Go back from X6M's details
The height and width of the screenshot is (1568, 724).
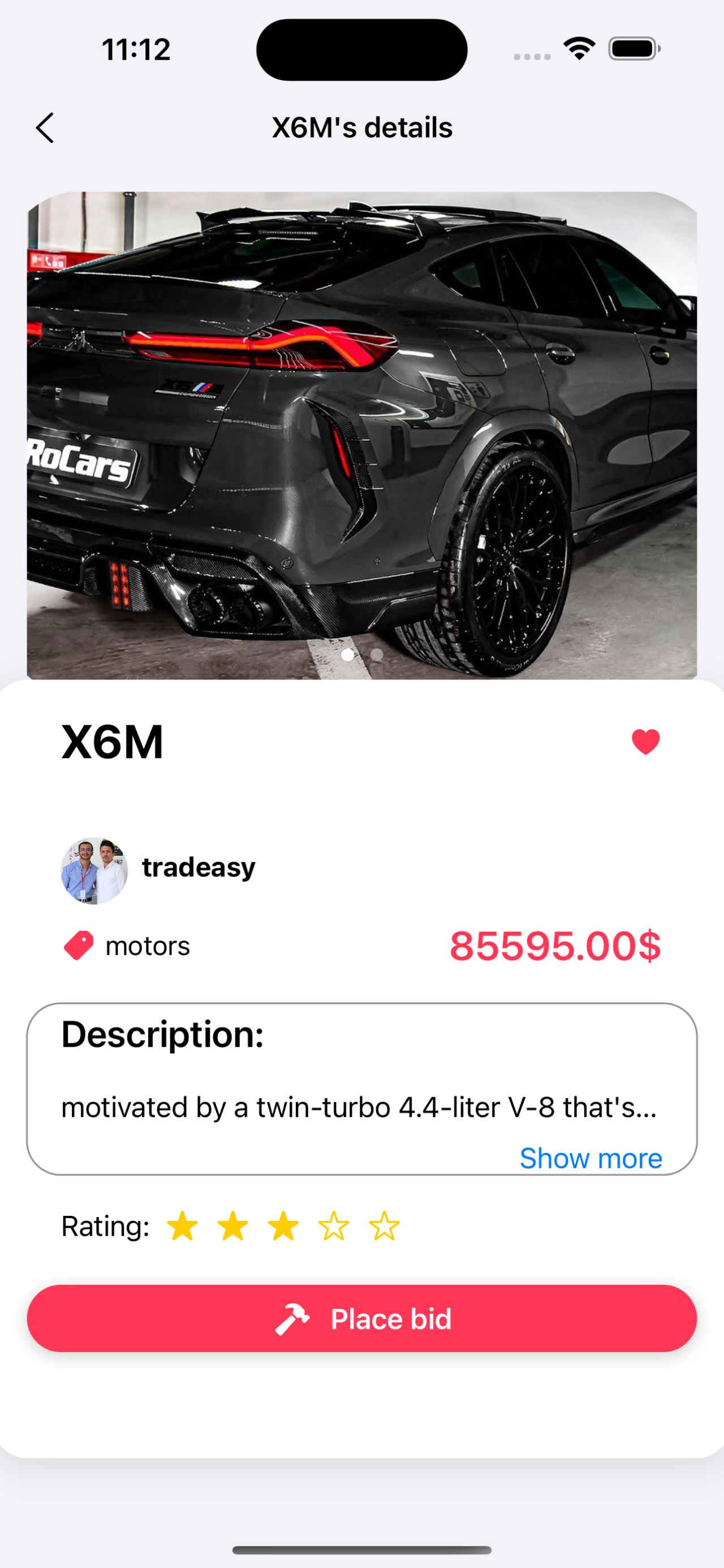pyautogui.click(x=45, y=128)
